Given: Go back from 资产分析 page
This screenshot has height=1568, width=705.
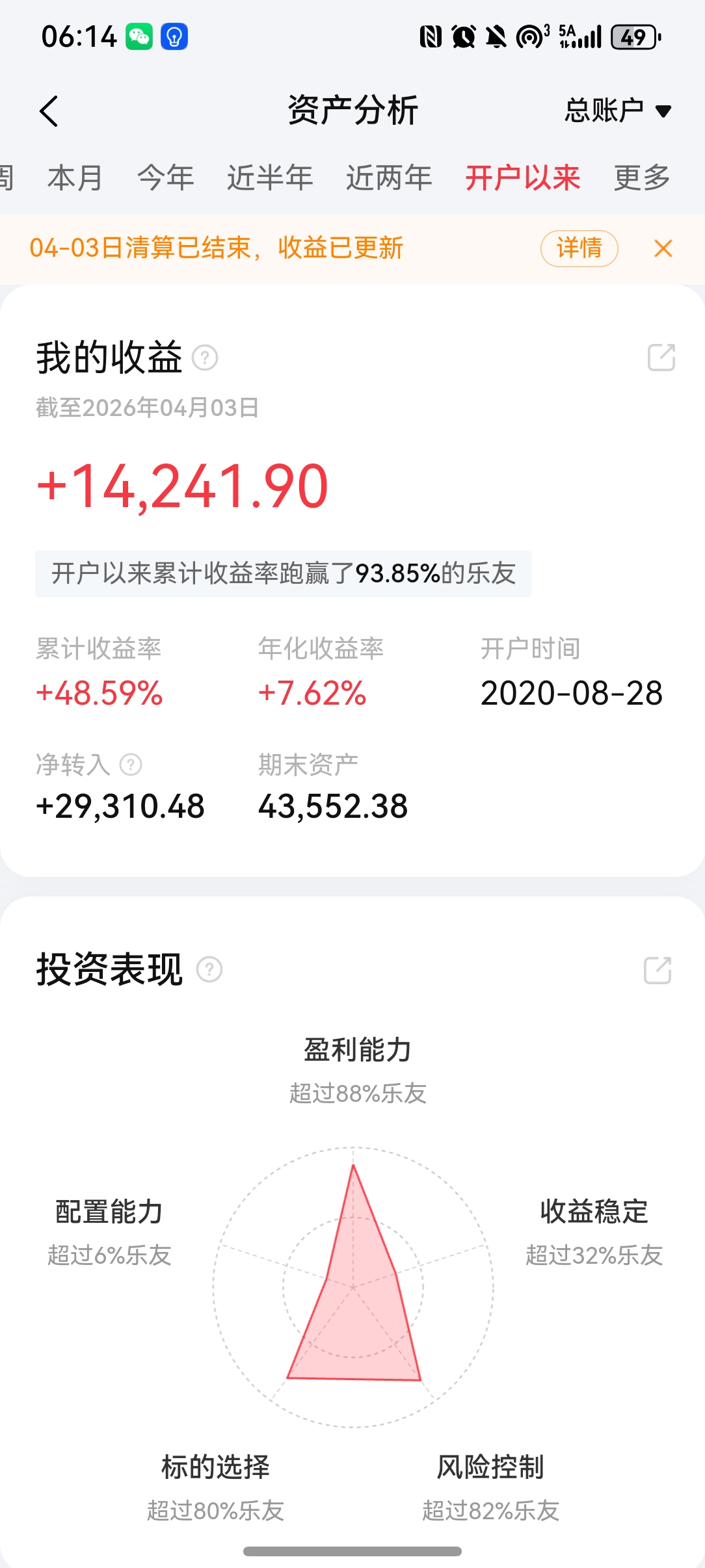Looking at the screenshot, I should pos(49,111).
